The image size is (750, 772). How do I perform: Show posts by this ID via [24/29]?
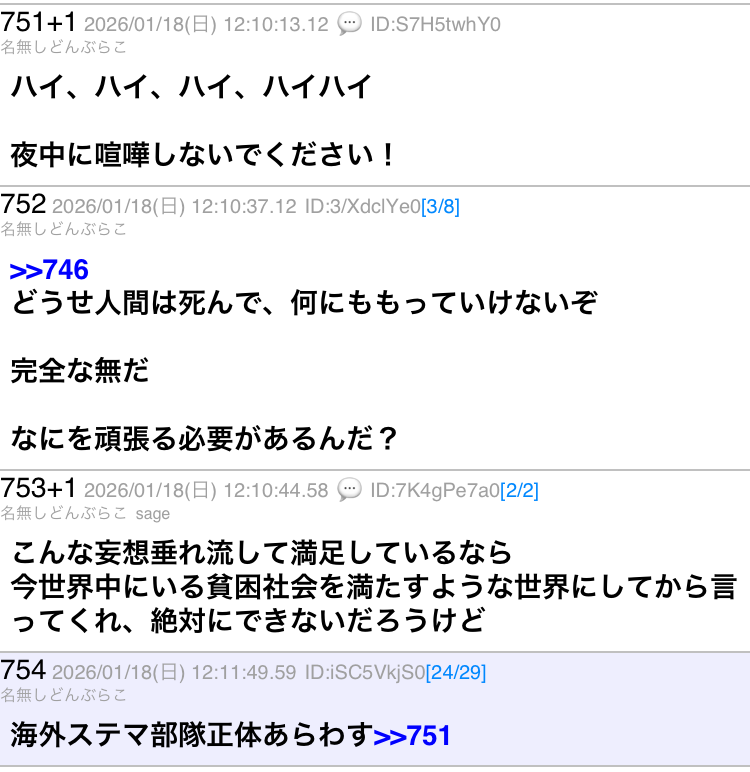(456, 672)
